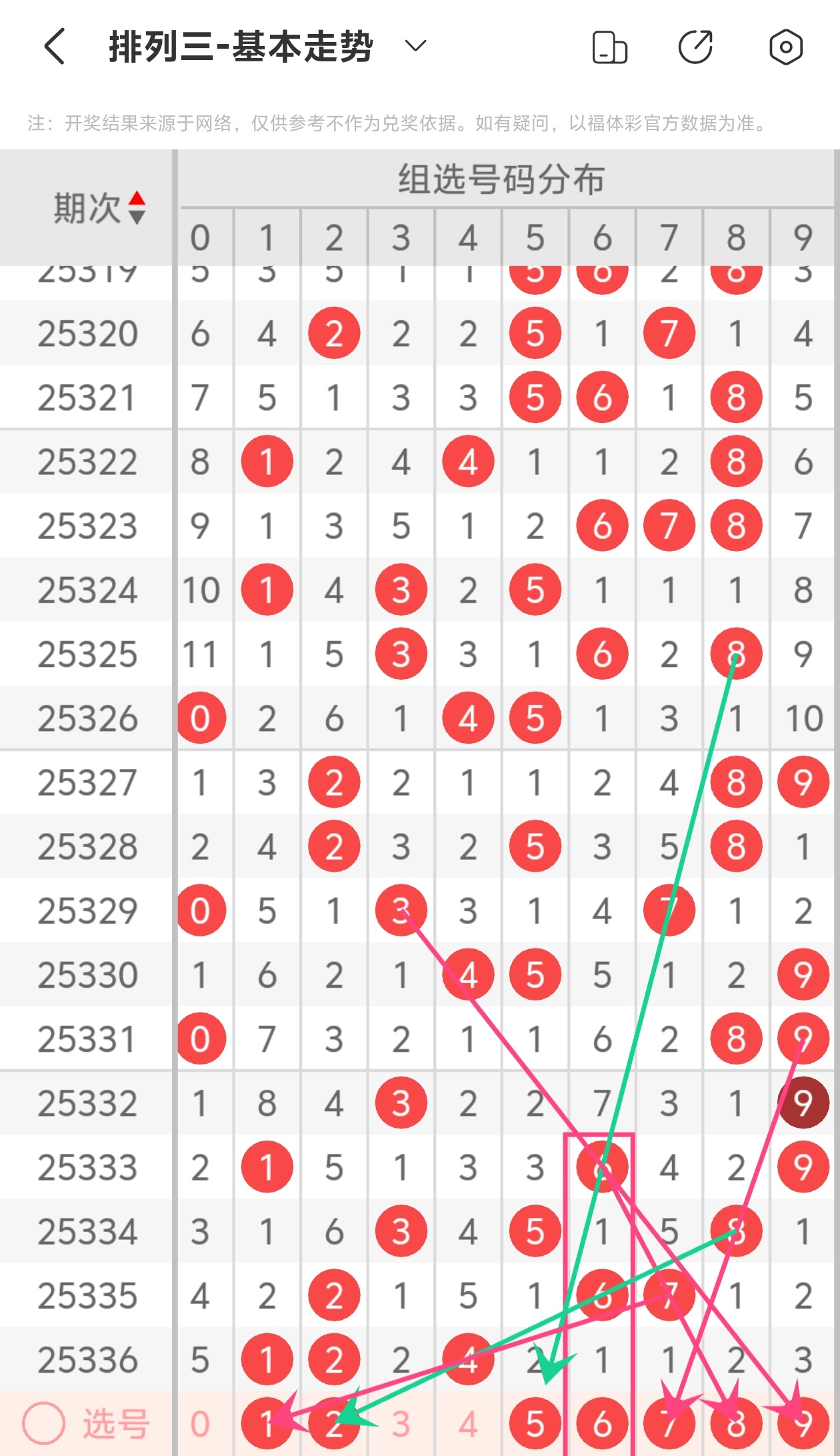Toggle 期次 sort order
The width and height of the screenshot is (840, 1456).
coord(136,207)
